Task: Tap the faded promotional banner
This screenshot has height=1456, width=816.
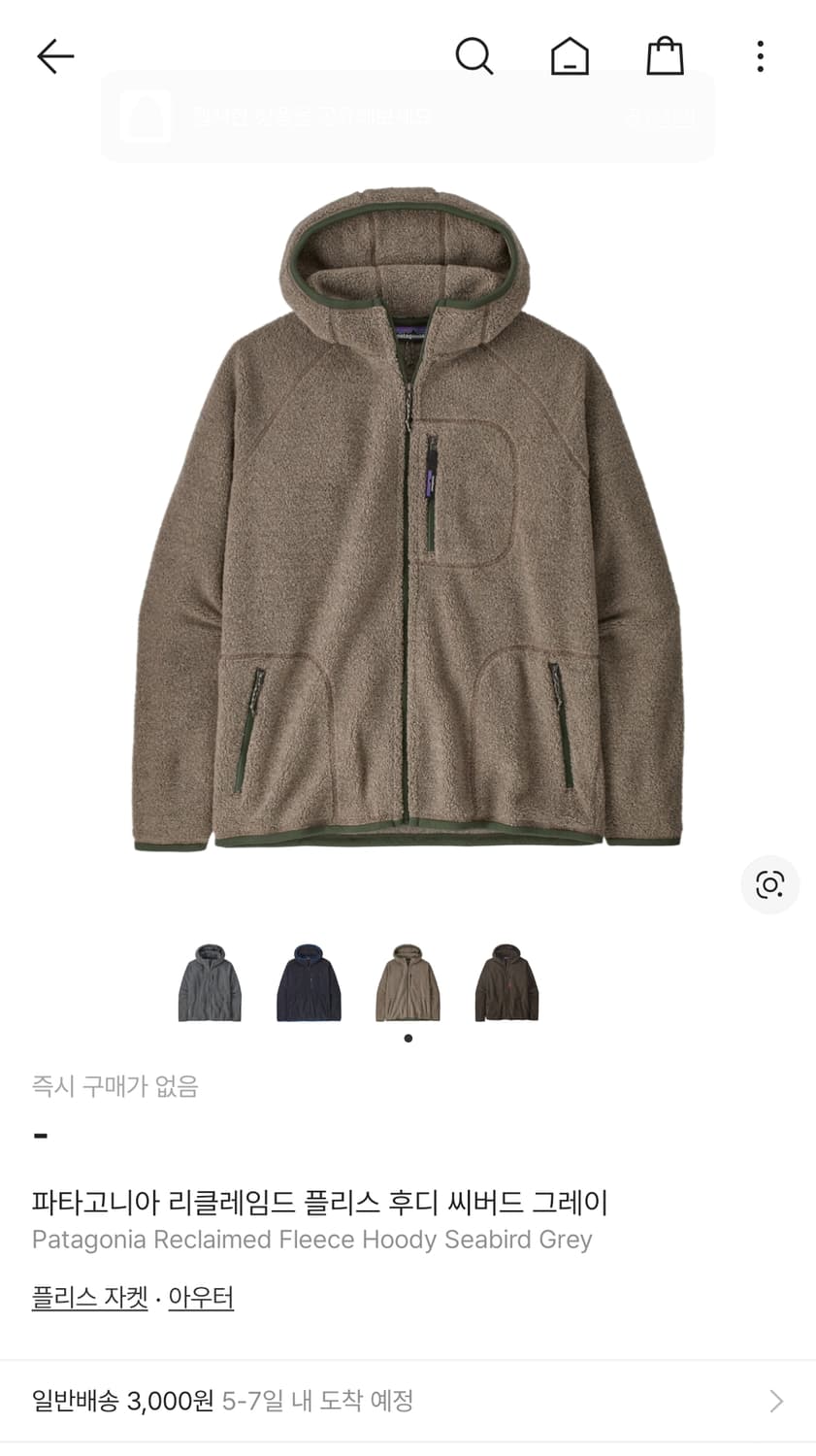Action: pos(408,116)
